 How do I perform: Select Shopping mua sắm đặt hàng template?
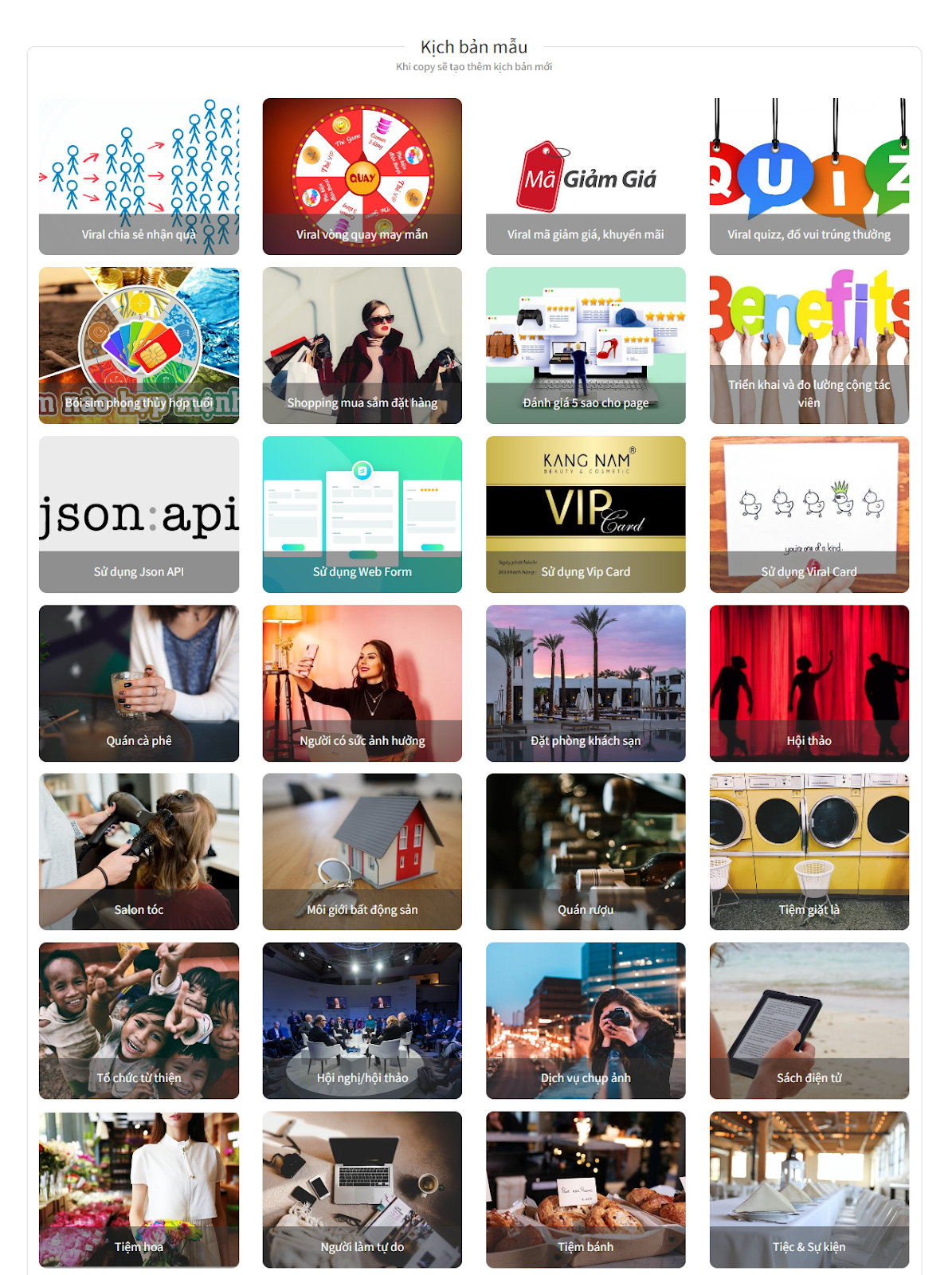pos(362,345)
